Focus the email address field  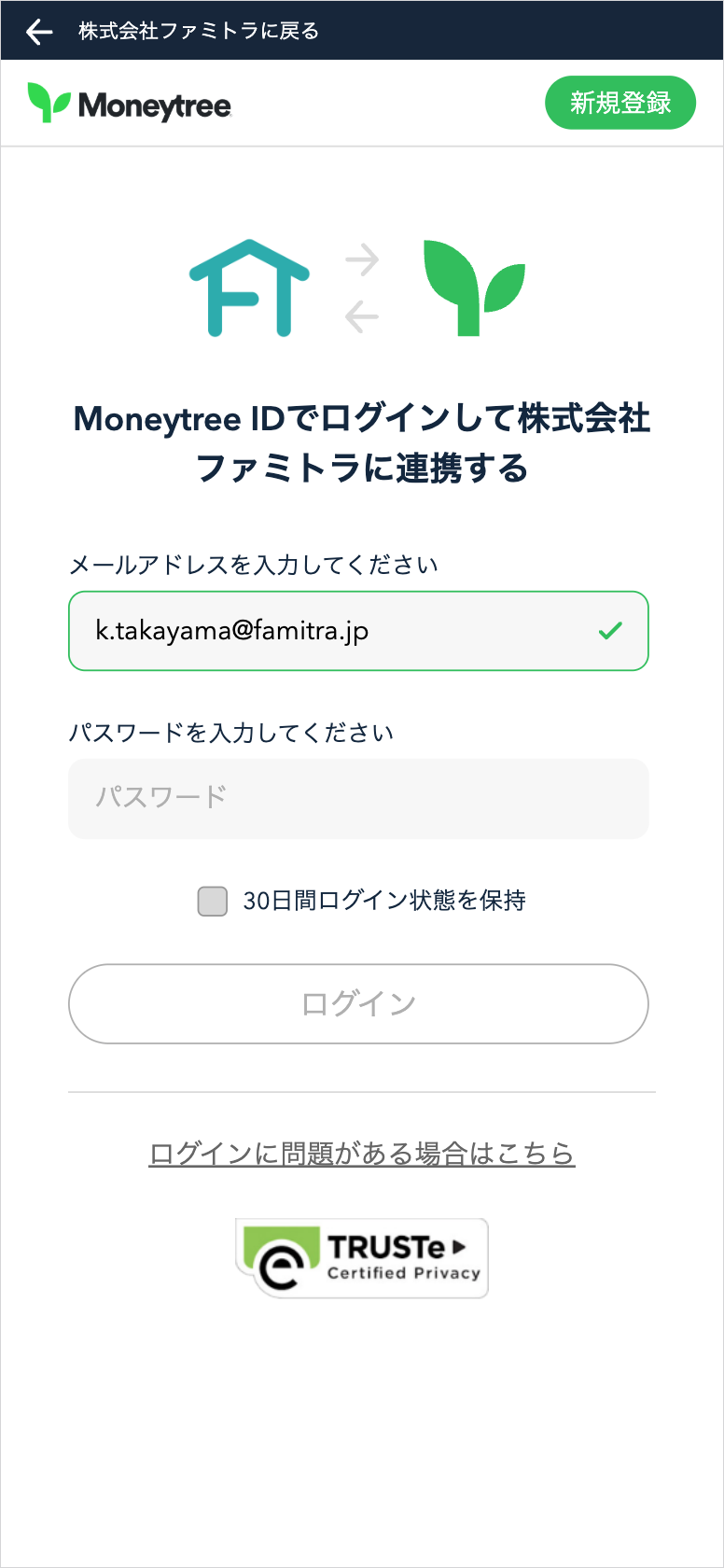(x=358, y=631)
